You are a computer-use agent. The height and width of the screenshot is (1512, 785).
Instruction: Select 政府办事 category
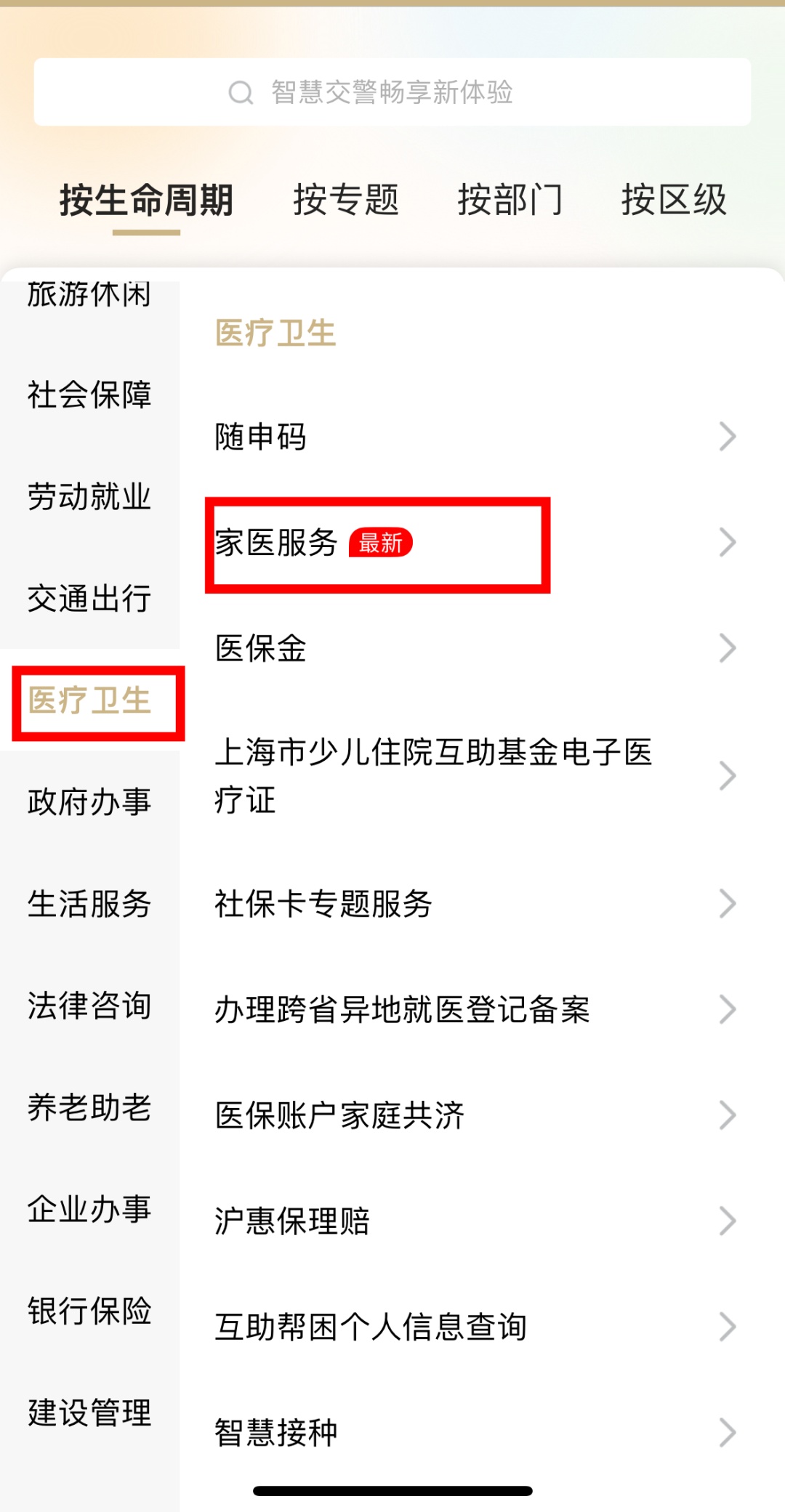pyautogui.click(x=89, y=802)
